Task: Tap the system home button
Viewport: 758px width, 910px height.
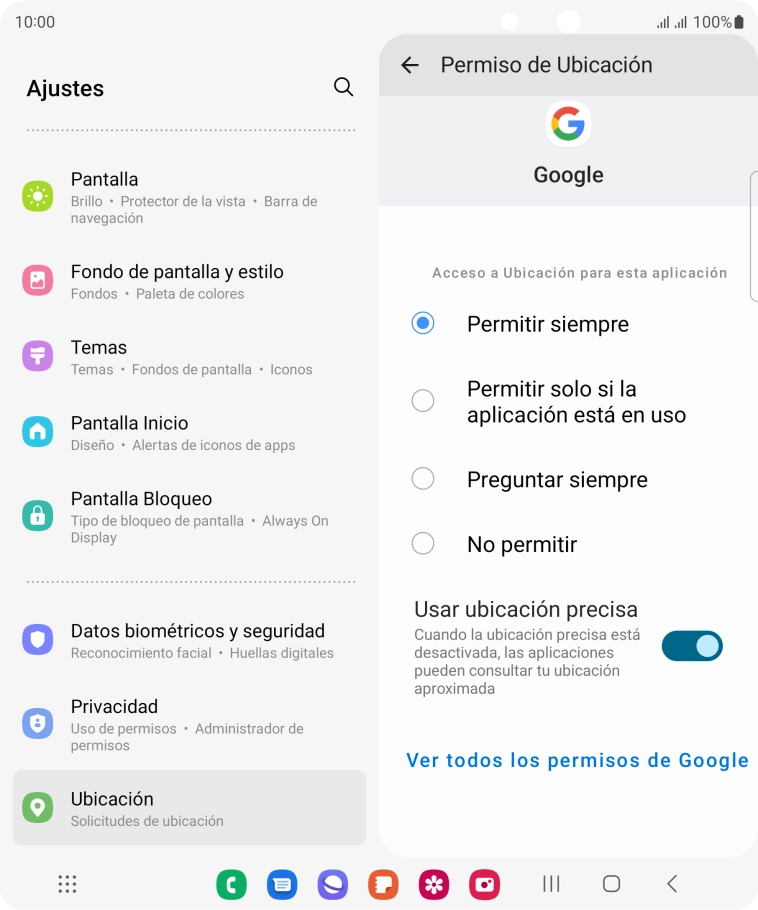Action: point(611,884)
